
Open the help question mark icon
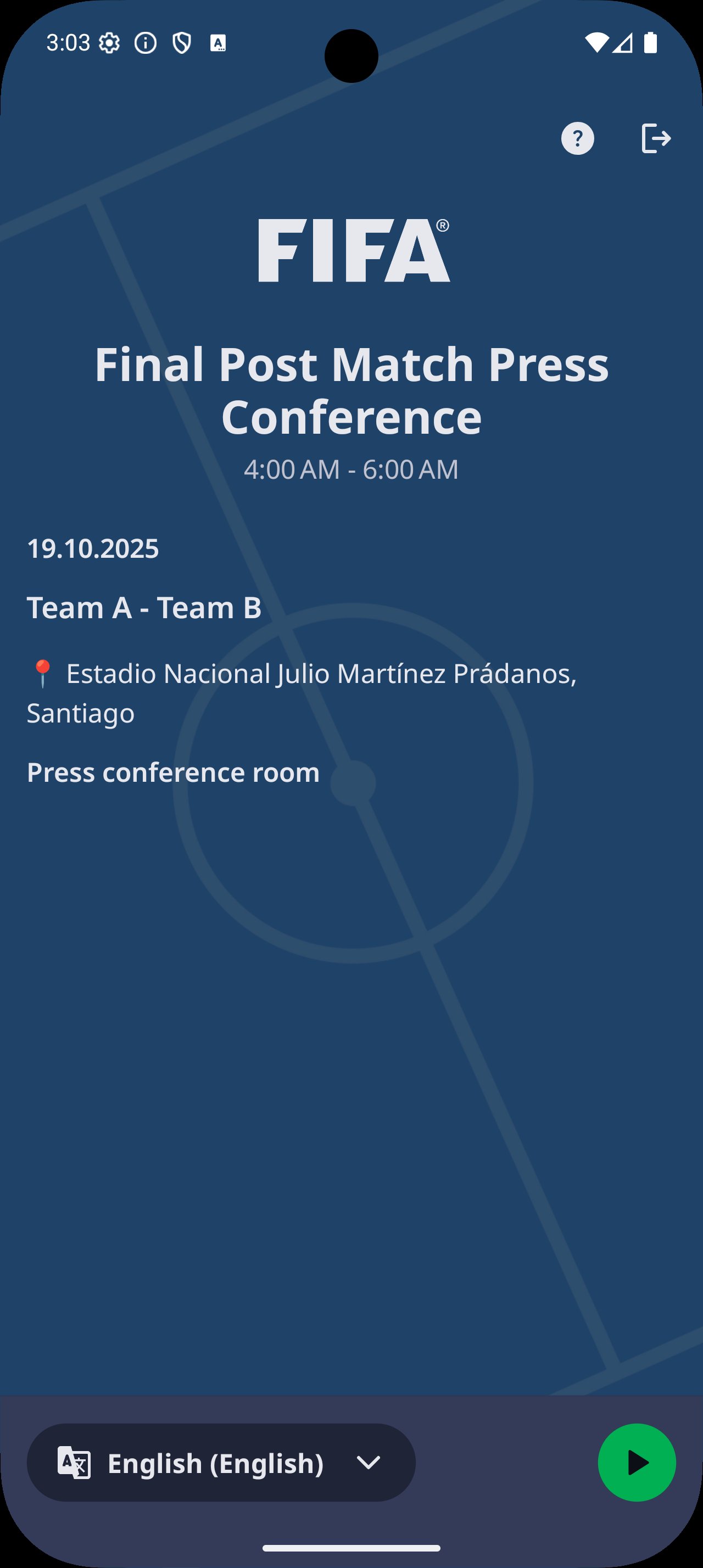(x=577, y=139)
